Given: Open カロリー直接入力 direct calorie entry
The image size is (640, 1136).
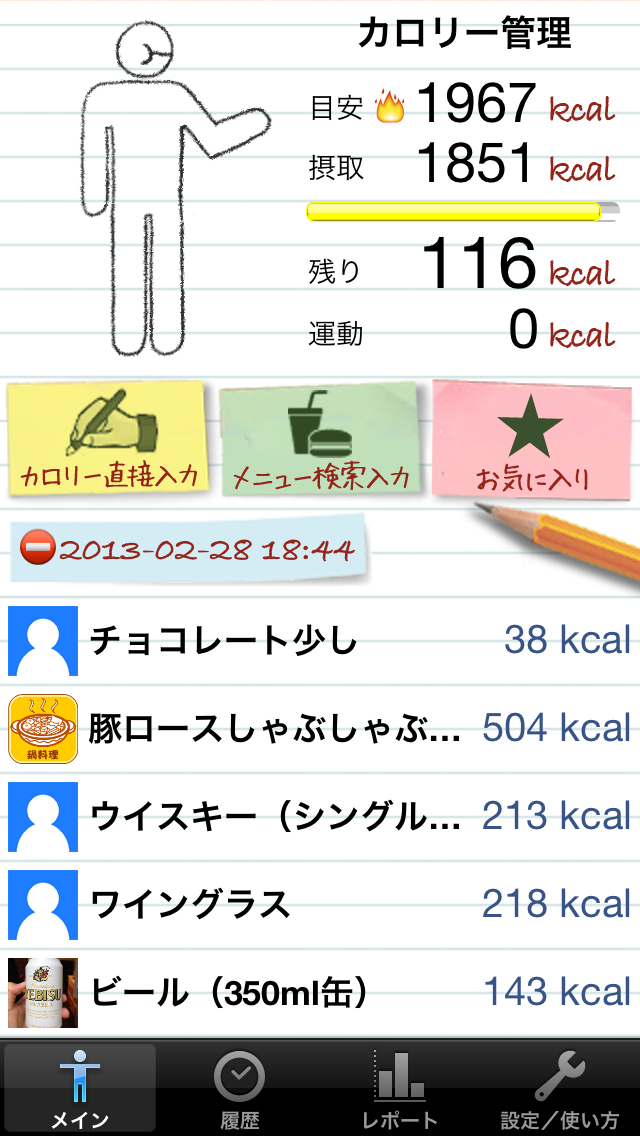Looking at the screenshot, I should point(108,440).
